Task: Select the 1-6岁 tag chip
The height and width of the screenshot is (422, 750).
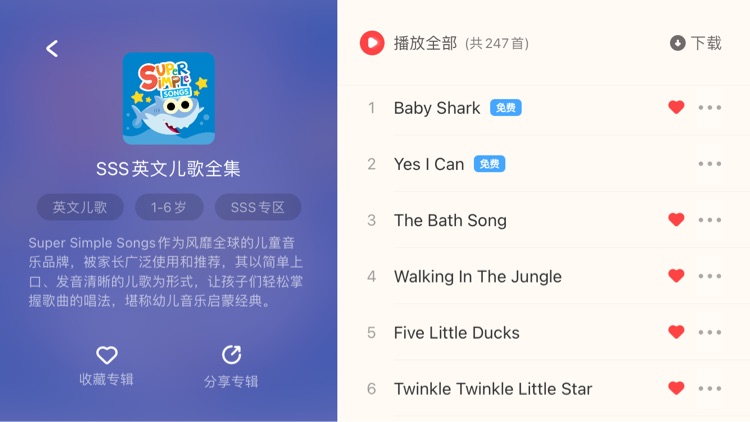Action: coord(169,207)
